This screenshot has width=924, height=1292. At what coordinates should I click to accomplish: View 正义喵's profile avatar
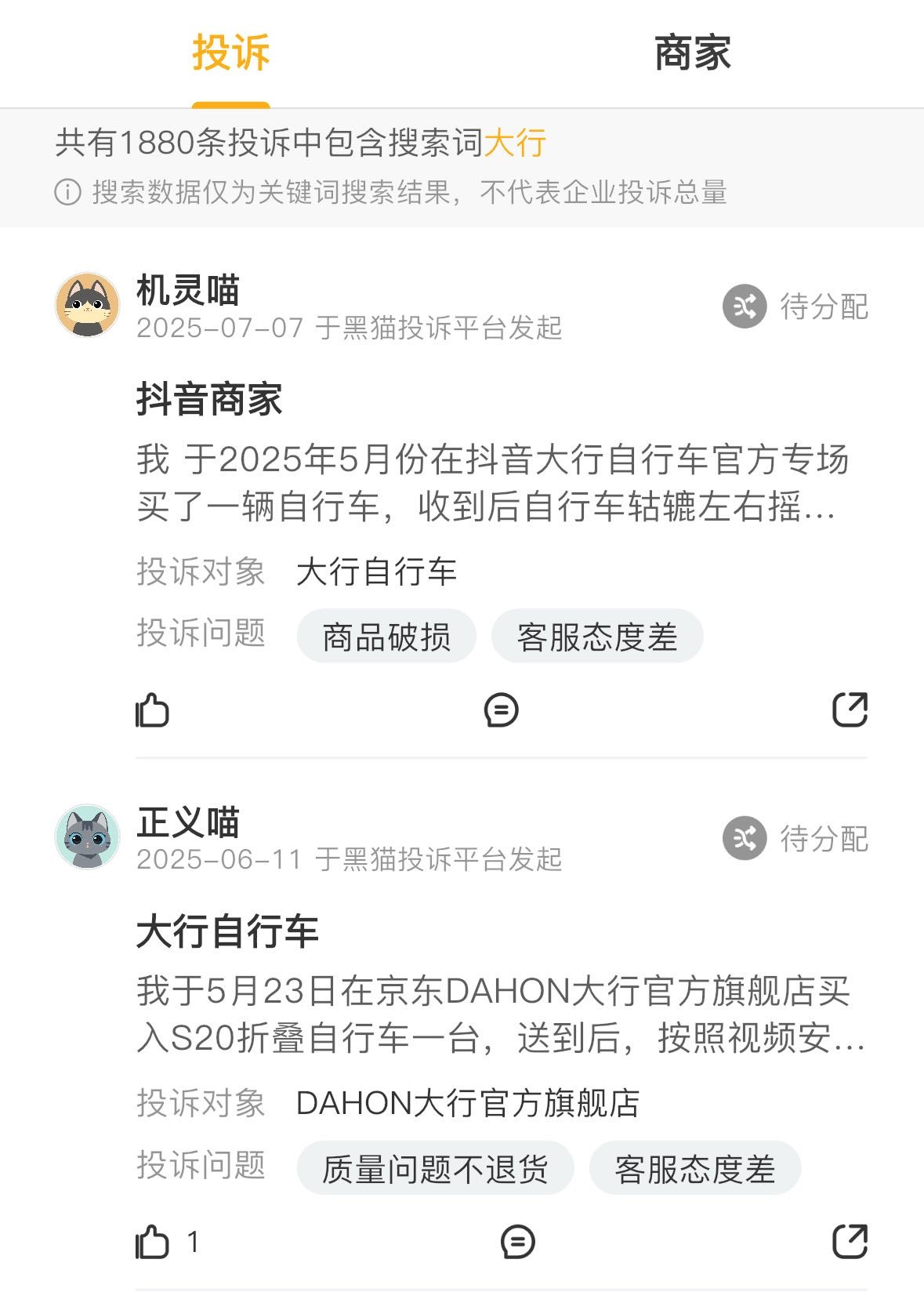point(88,837)
